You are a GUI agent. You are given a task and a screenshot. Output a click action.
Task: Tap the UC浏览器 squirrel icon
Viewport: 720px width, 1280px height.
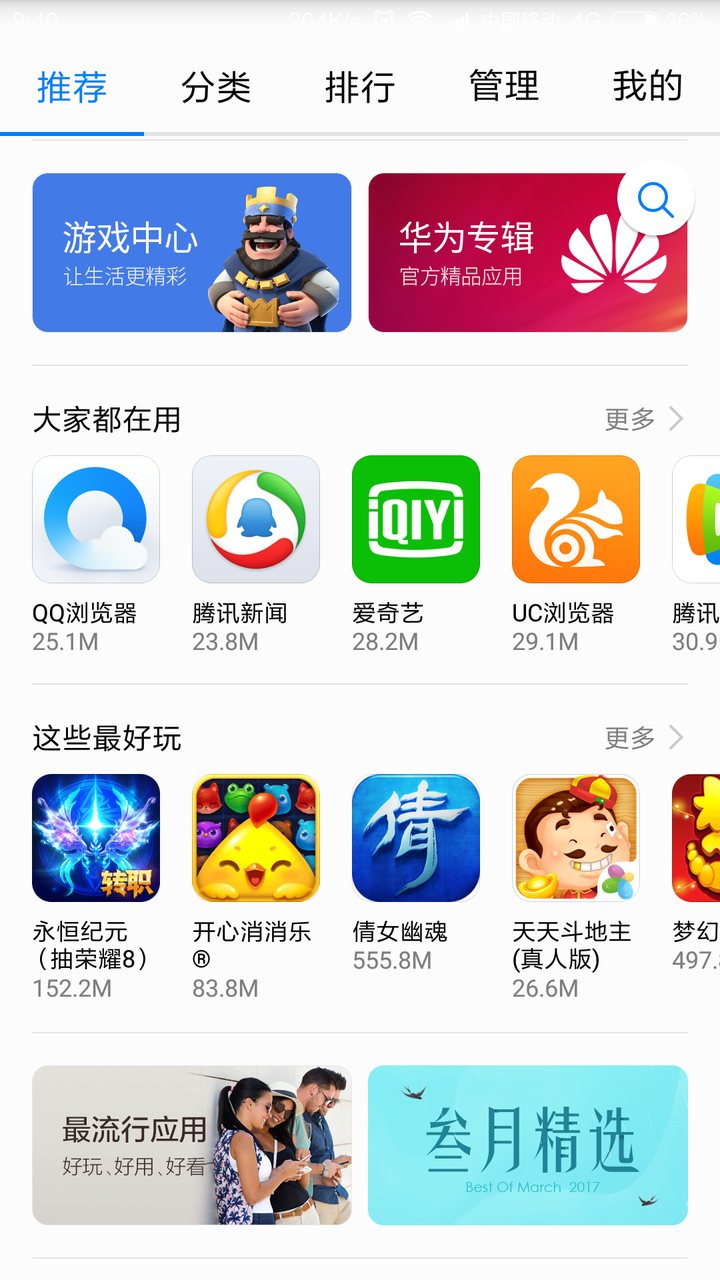pyautogui.click(x=576, y=519)
